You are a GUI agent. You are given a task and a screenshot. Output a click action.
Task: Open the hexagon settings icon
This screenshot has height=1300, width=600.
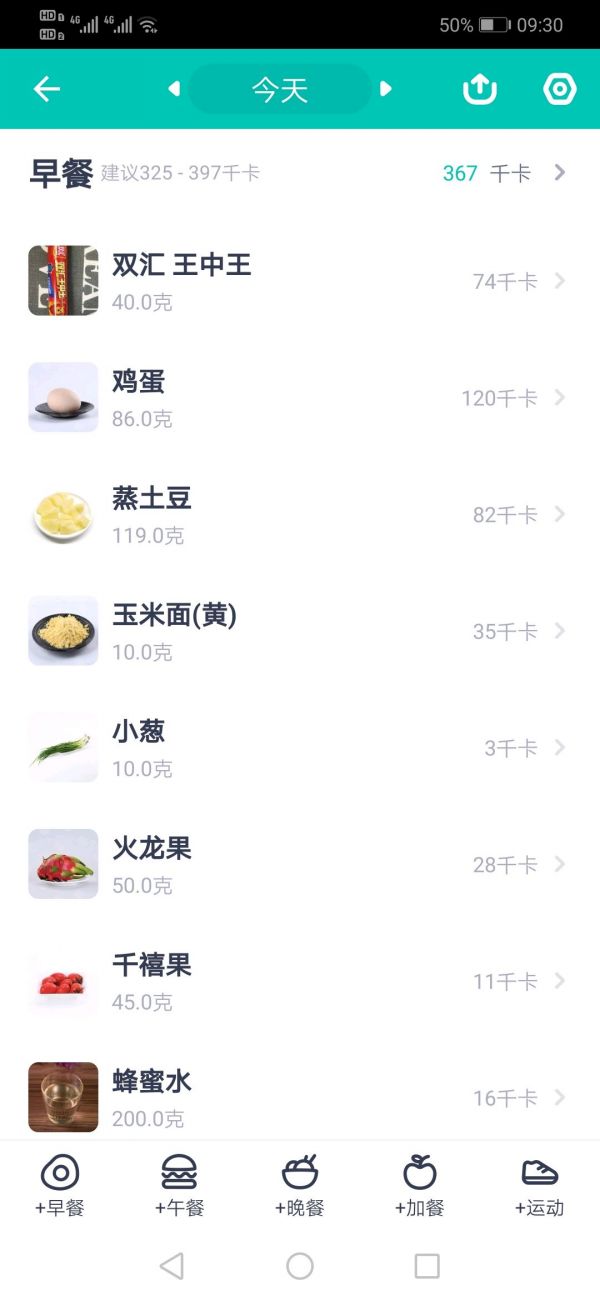click(559, 89)
